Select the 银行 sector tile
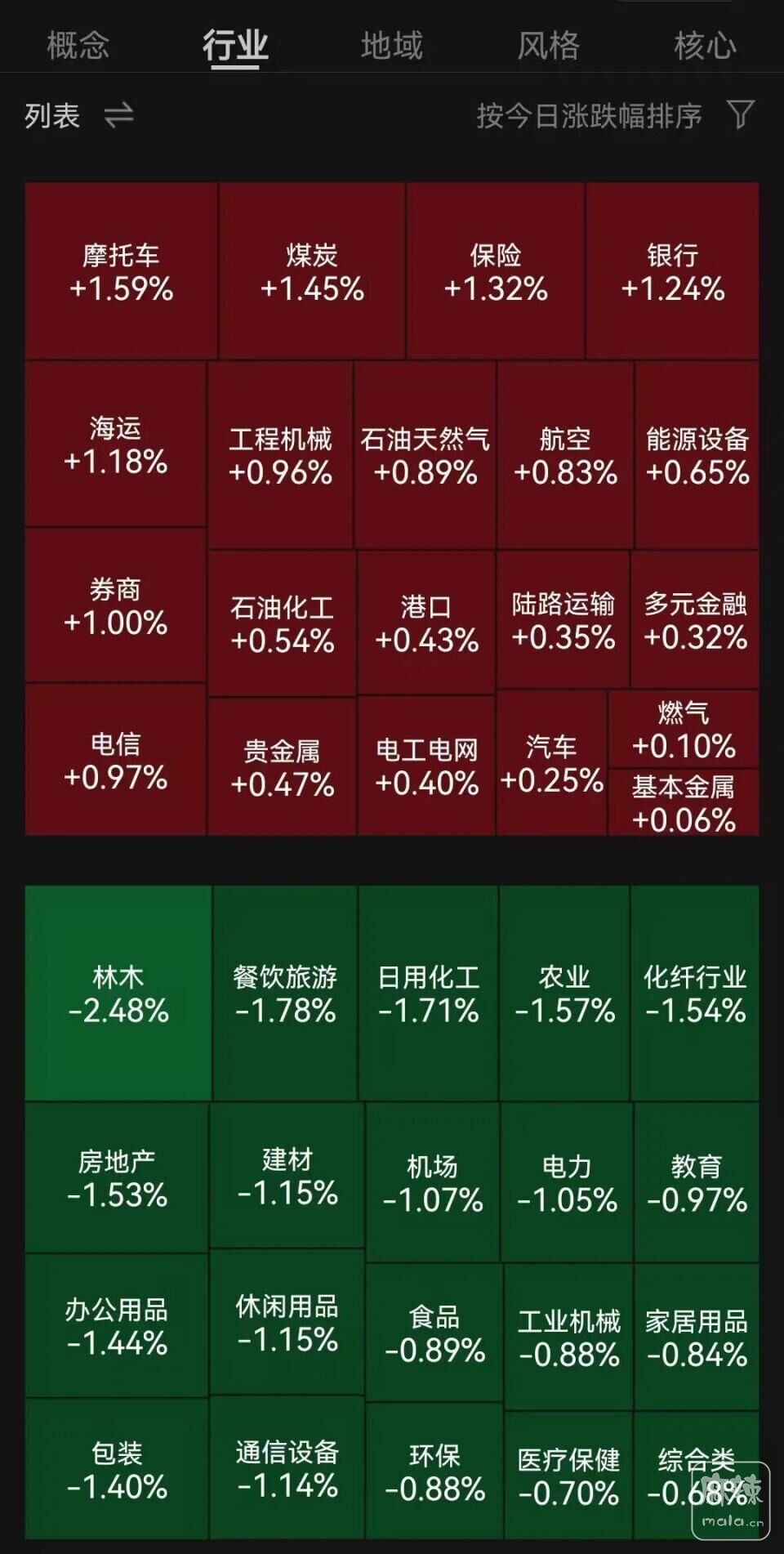Viewport: 784px width, 1554px height. tap(672, 271)
